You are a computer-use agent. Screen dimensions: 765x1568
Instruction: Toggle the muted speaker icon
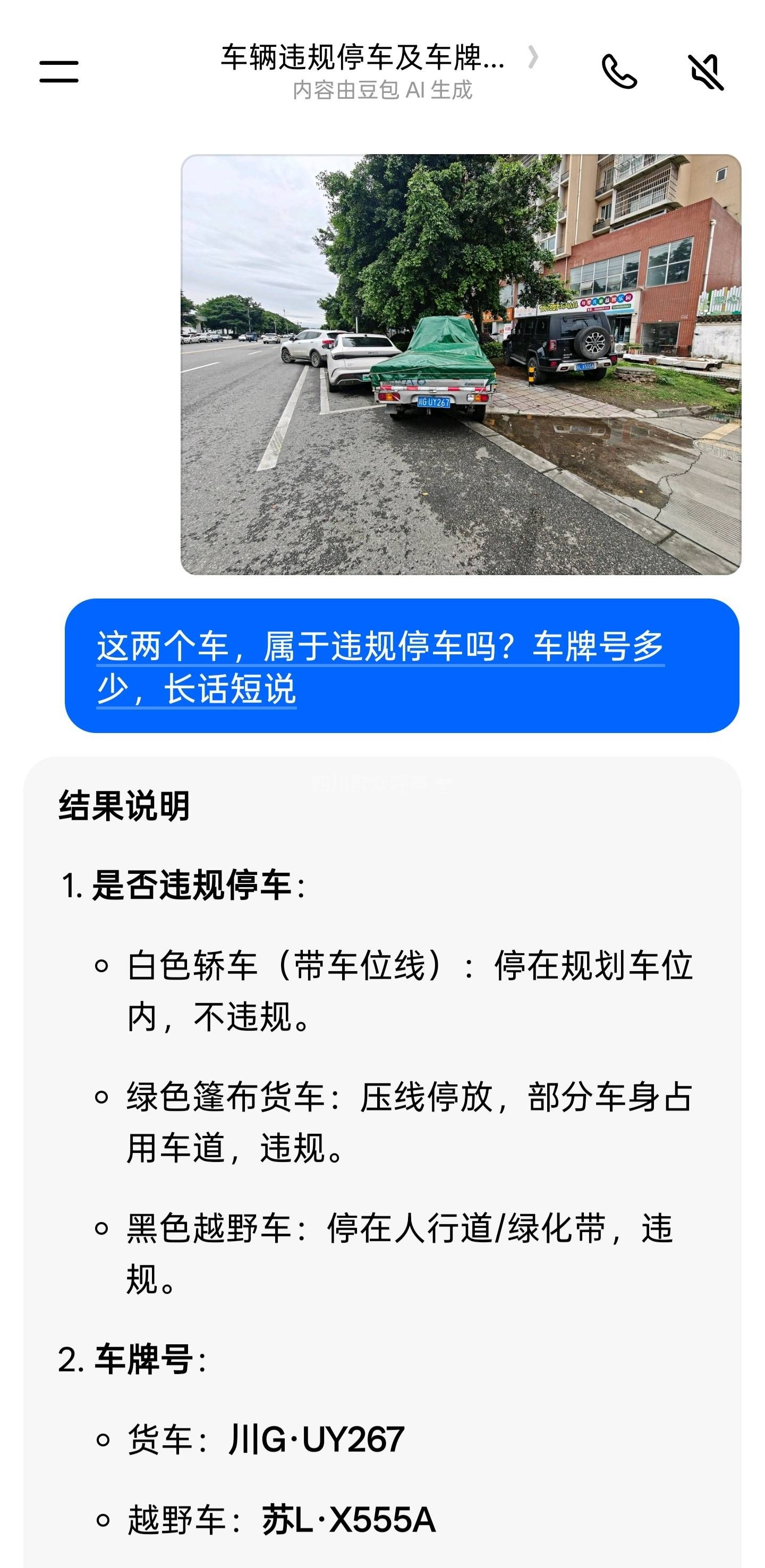(x=705, y=71)
